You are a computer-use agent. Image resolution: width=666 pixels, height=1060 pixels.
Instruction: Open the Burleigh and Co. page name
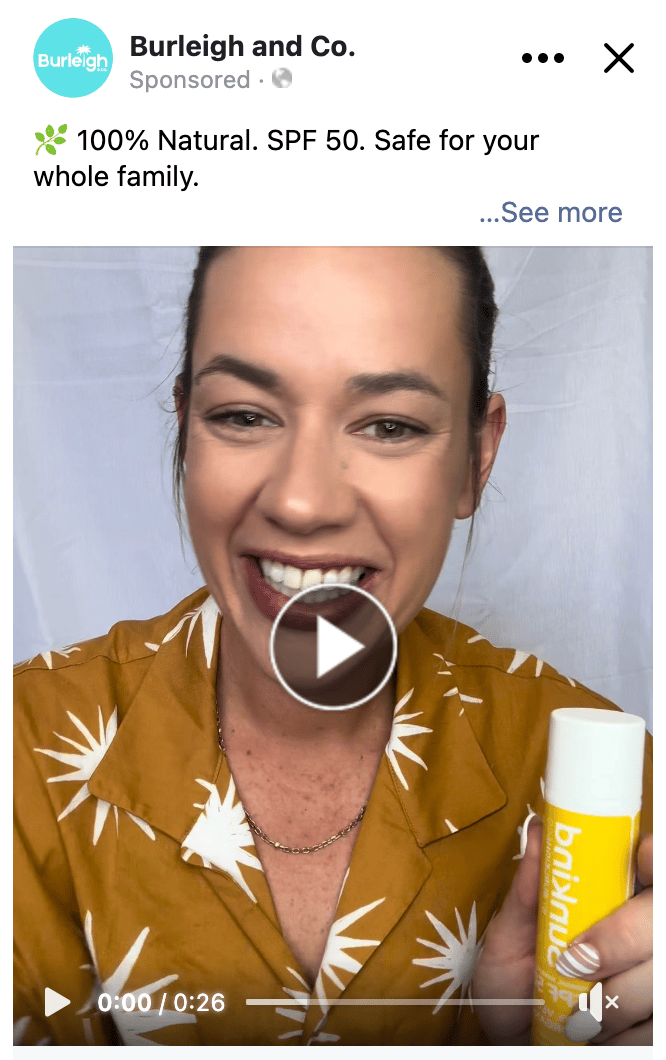click(x=243, y=46)
